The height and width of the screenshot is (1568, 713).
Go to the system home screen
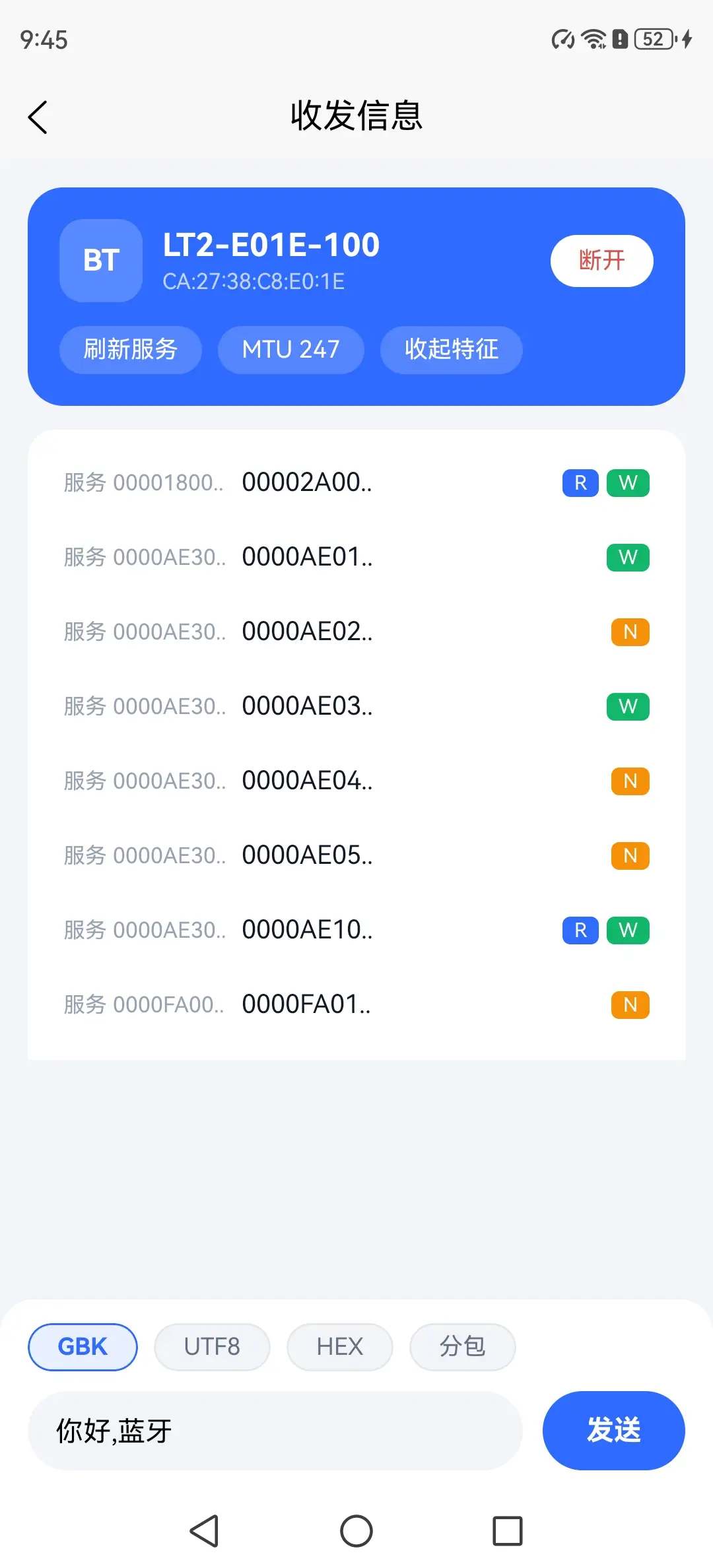pos(356,1530)
